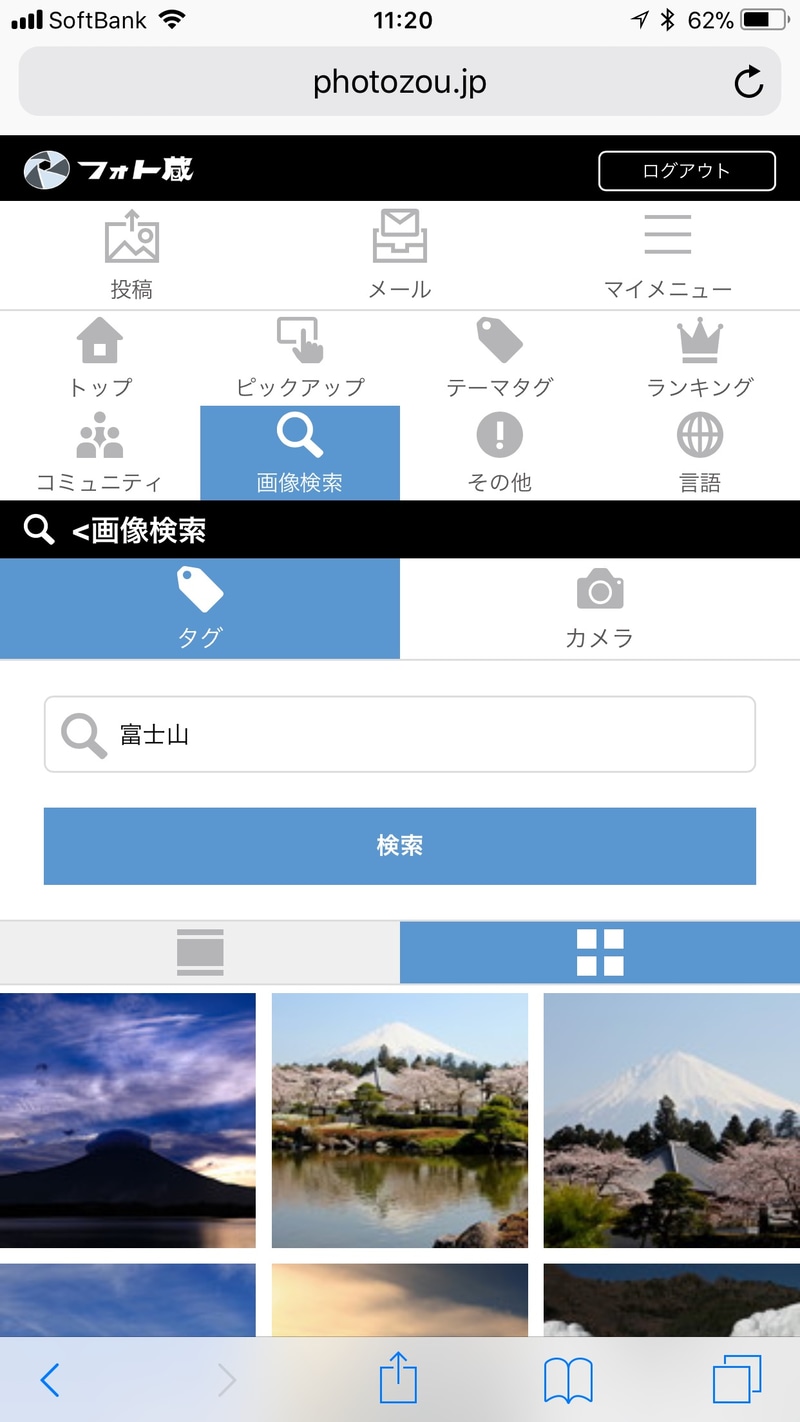Screen dimensions: 800x1422
Task: Open マイメニュー menu
Action: (667, 255)
